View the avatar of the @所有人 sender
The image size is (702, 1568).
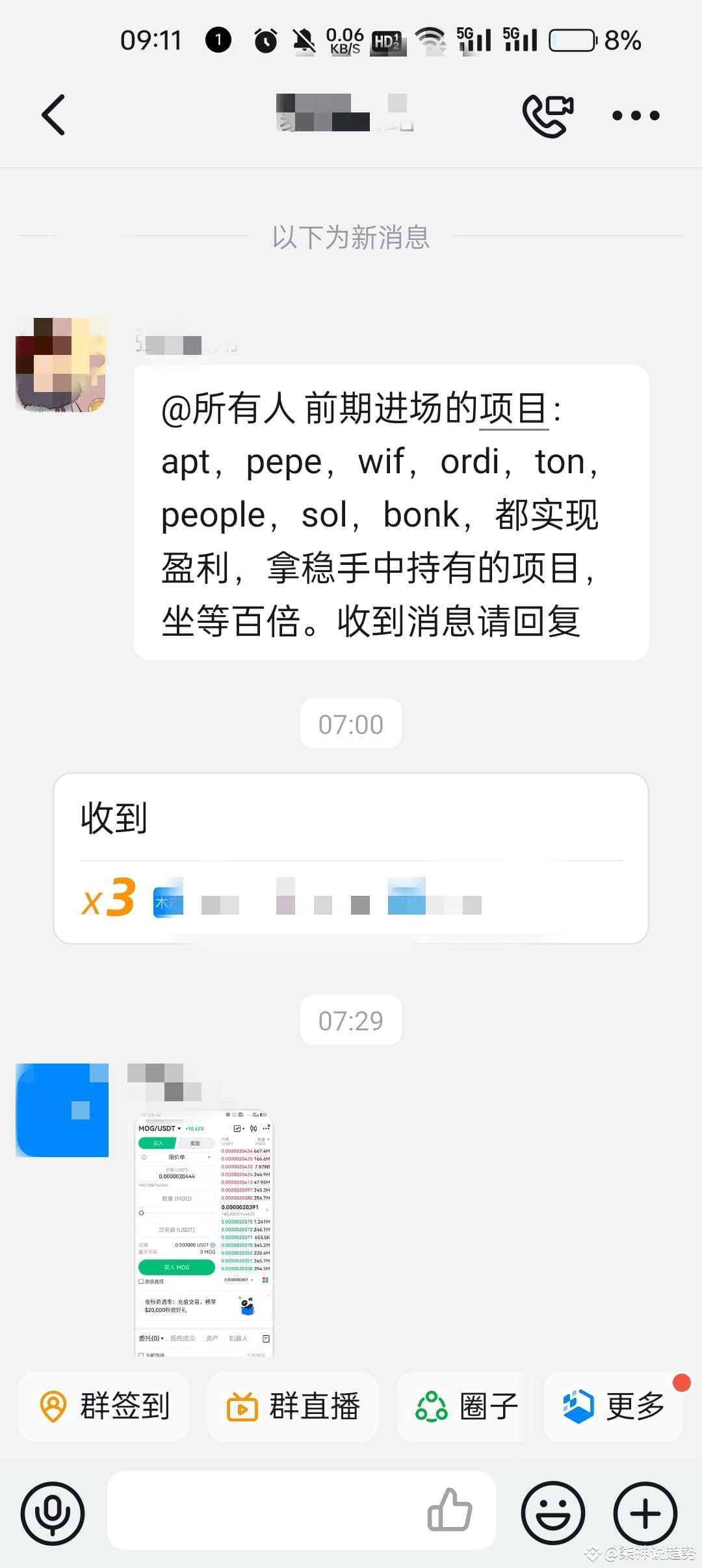(x=61, y=365)
